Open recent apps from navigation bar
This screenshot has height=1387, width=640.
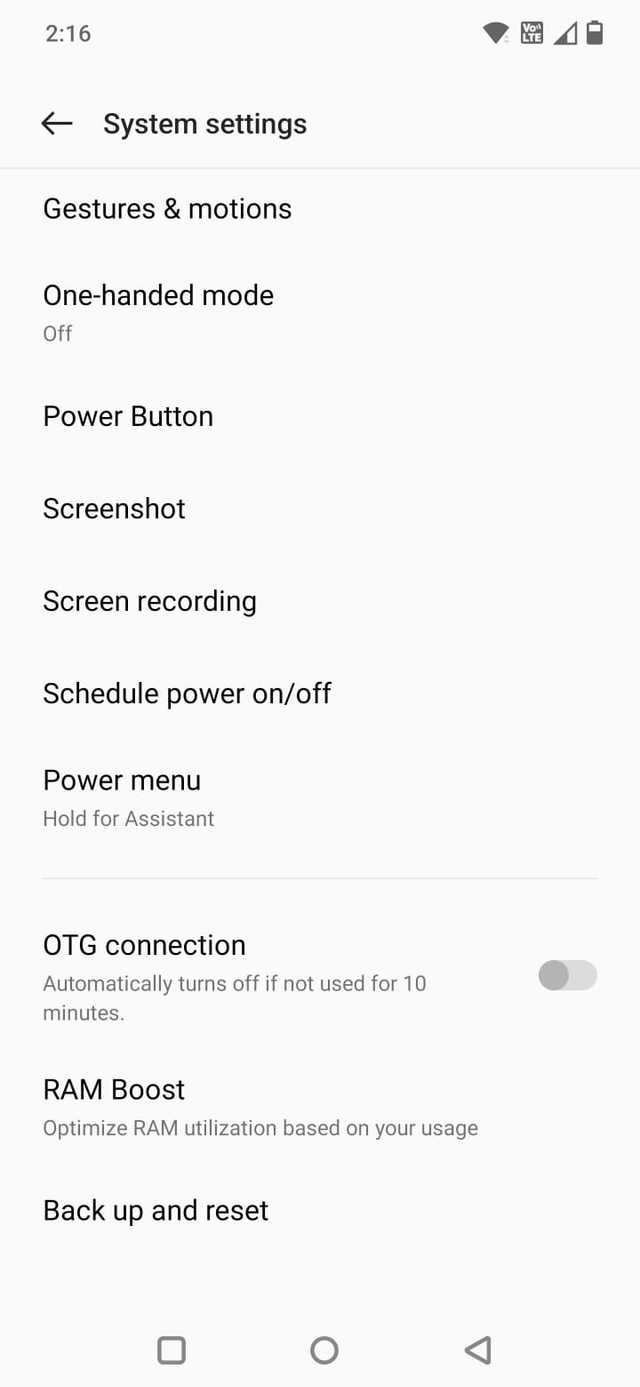pos(172,1350)
